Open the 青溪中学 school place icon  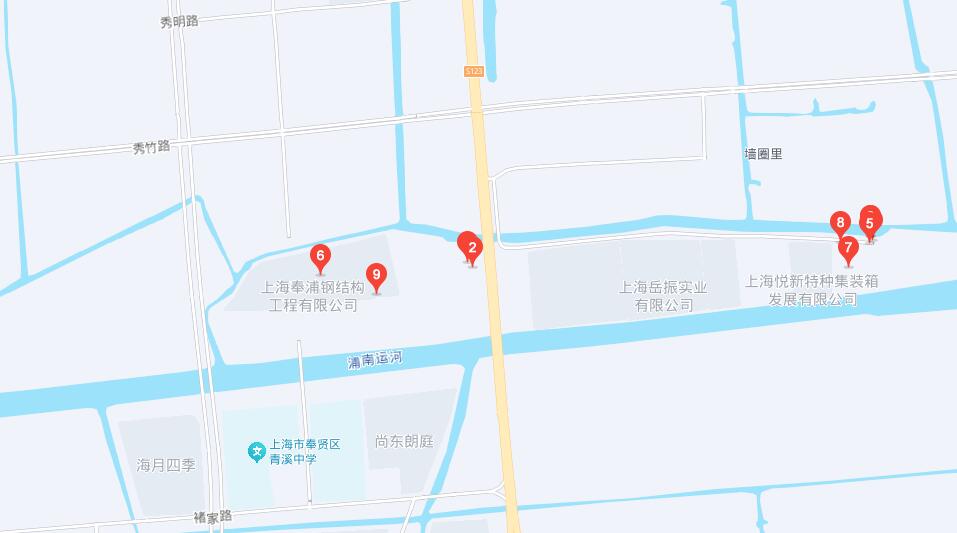click(x=256, y=451)
